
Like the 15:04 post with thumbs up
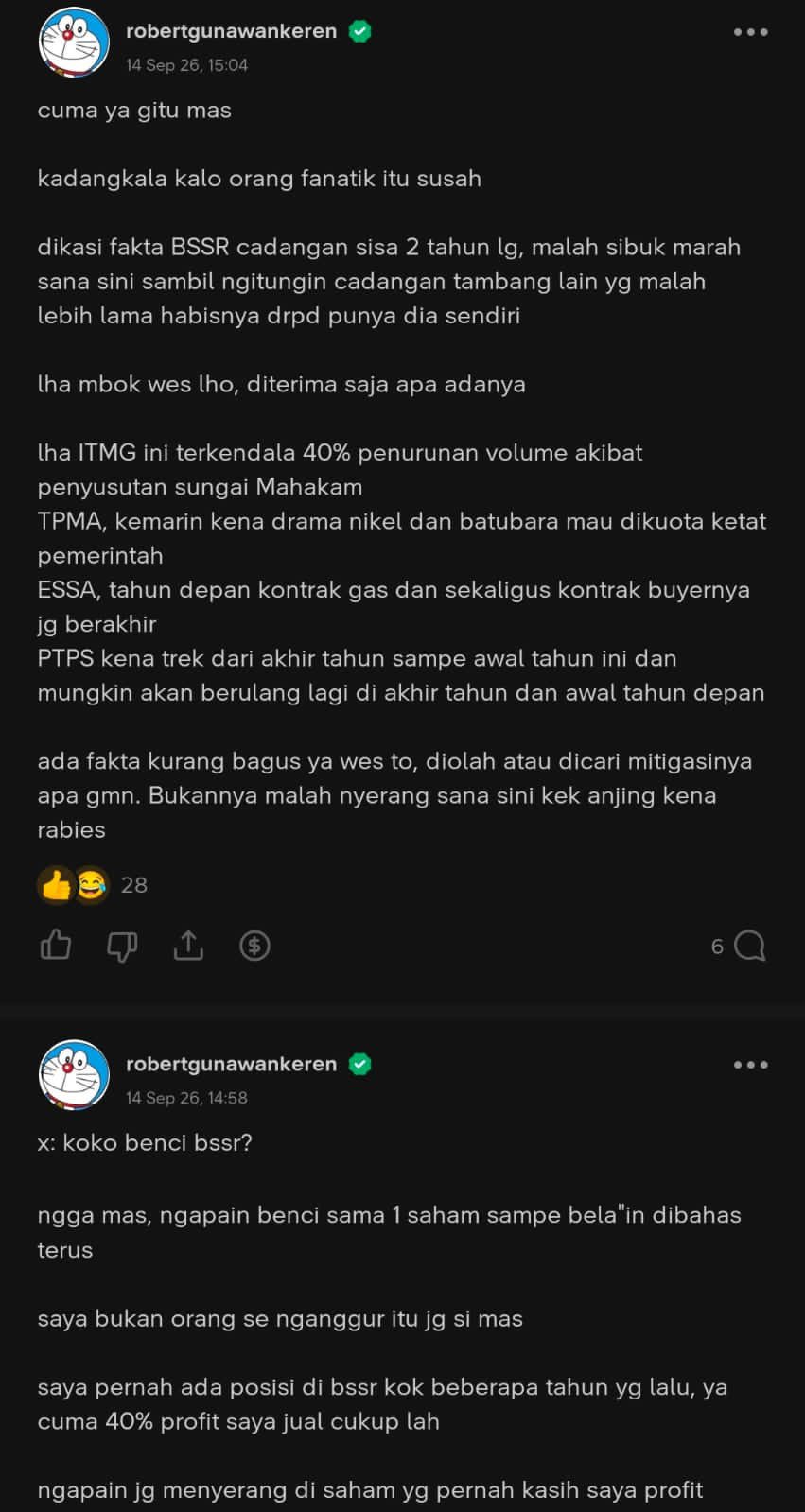pos(56,945)
